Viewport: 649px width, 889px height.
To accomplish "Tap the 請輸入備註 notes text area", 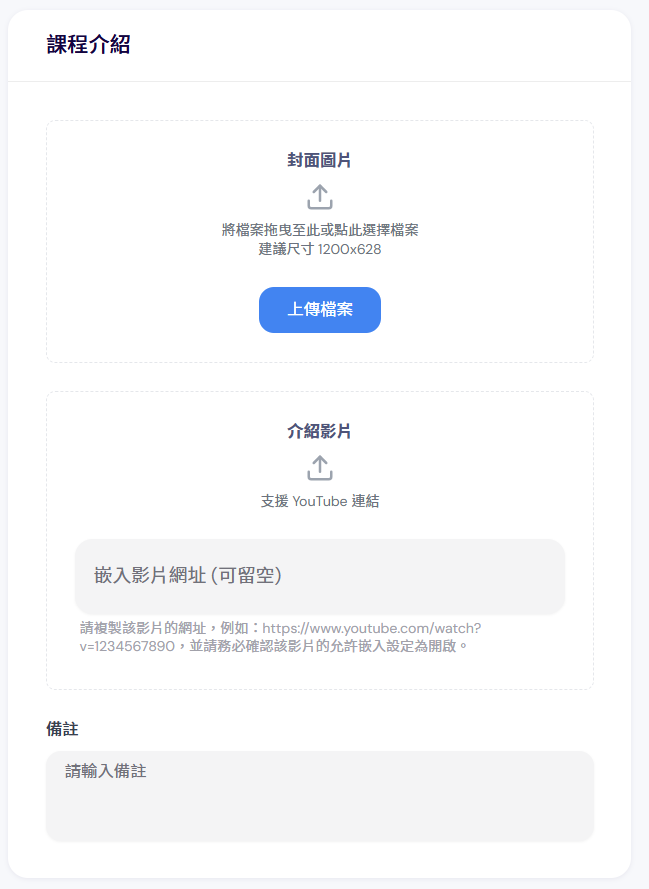I will pos(320,795).
